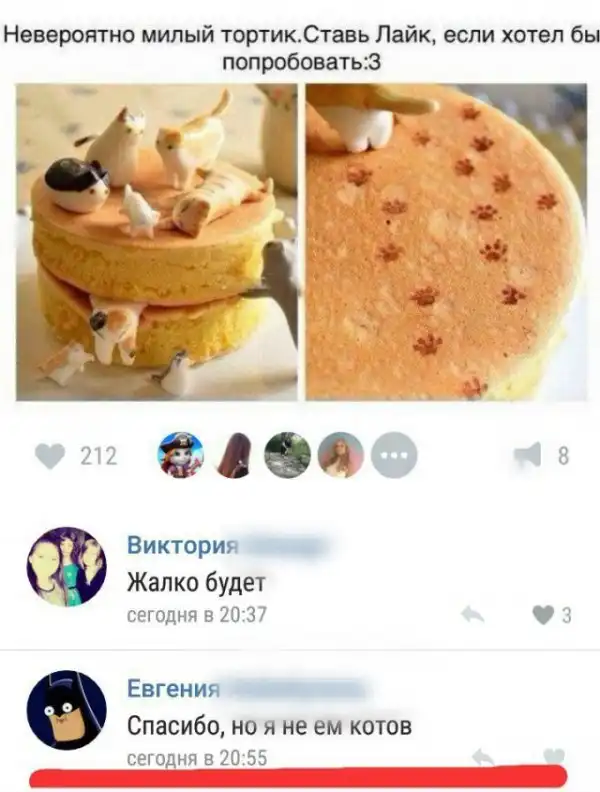
Task: Reply to Евгения's comment
Action: (x=483, y=757)
